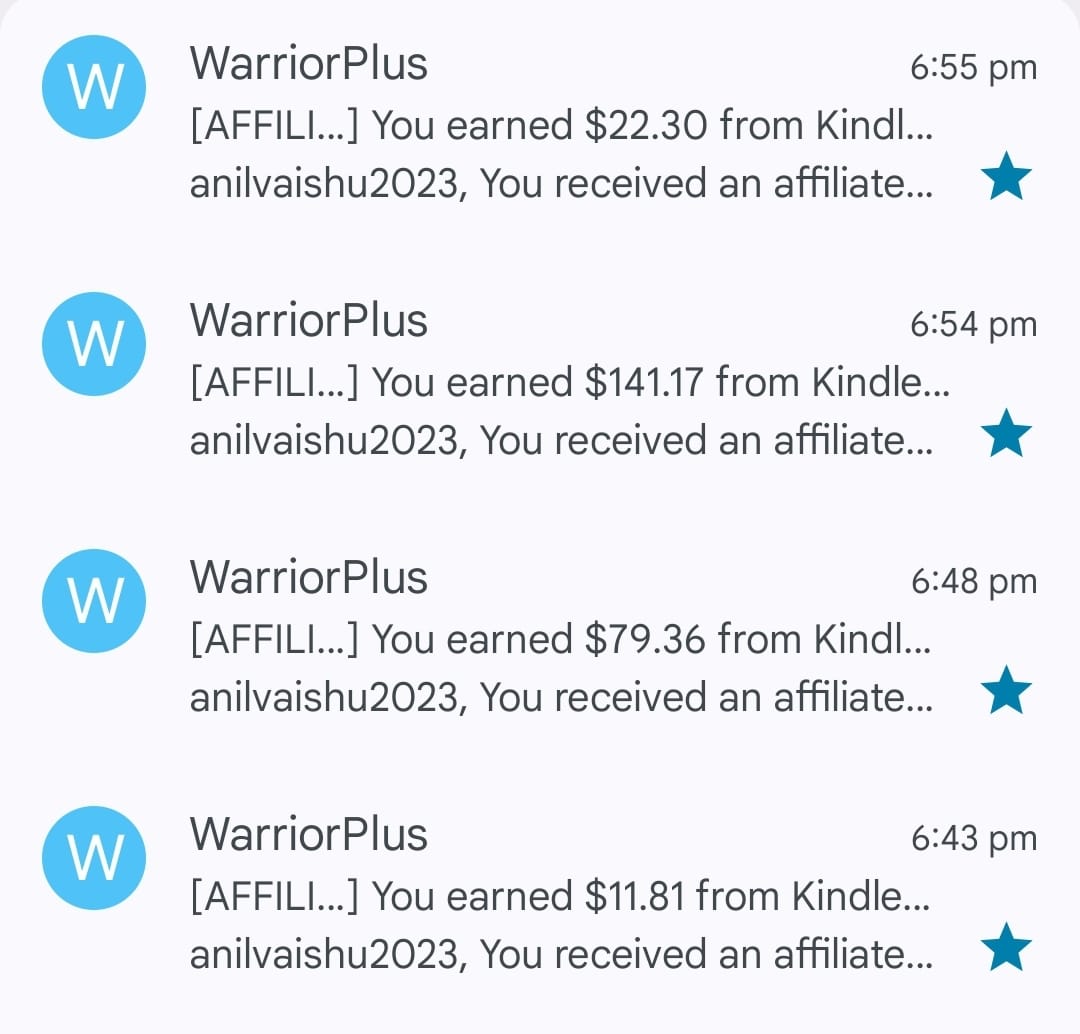This screenshot has height=1034, width=1080.
Task: Open the WarriorPlus email about $22.30 earned
Action: 560,127
